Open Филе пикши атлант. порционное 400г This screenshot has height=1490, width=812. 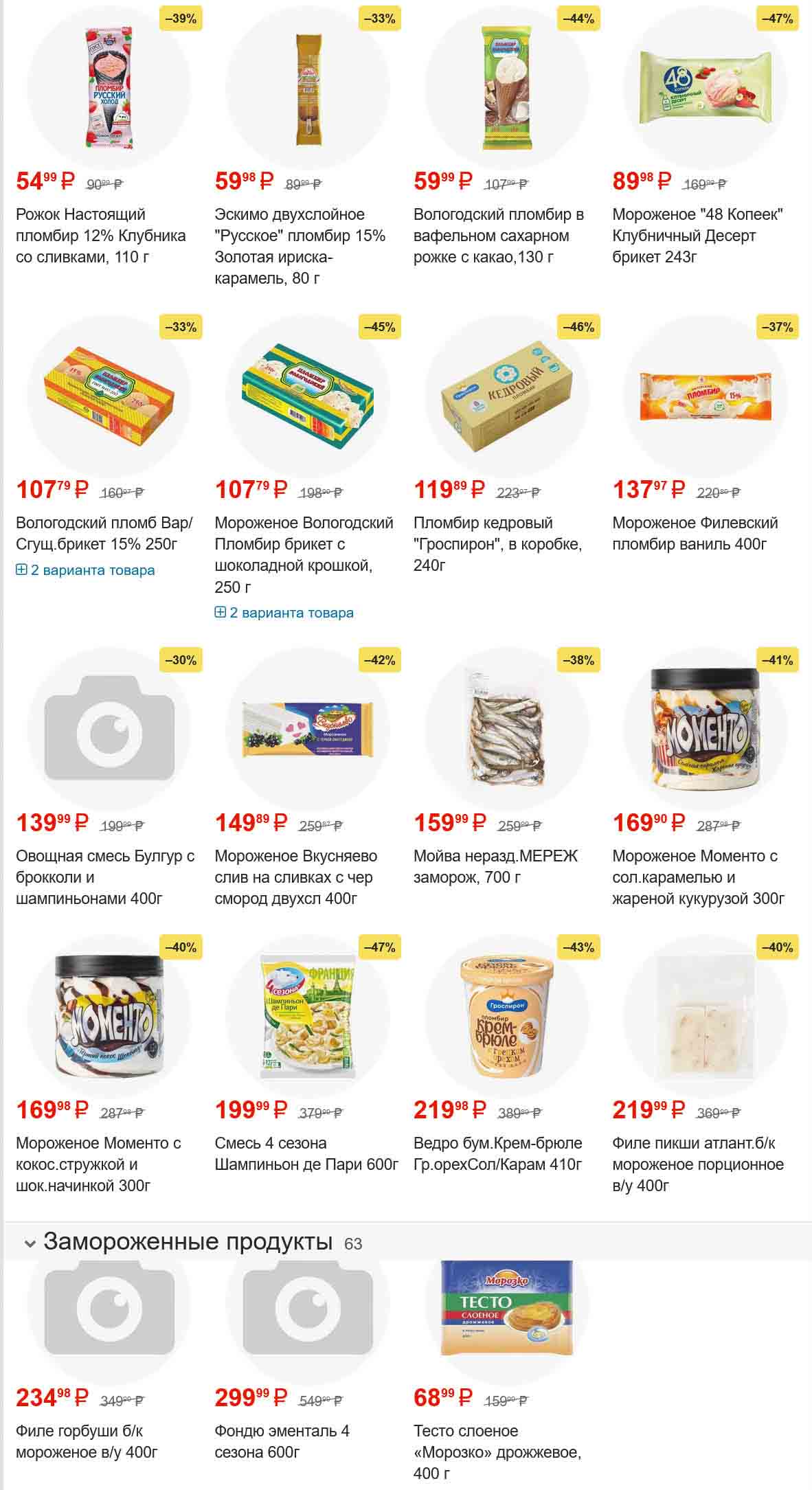[x=697, y=1164]
